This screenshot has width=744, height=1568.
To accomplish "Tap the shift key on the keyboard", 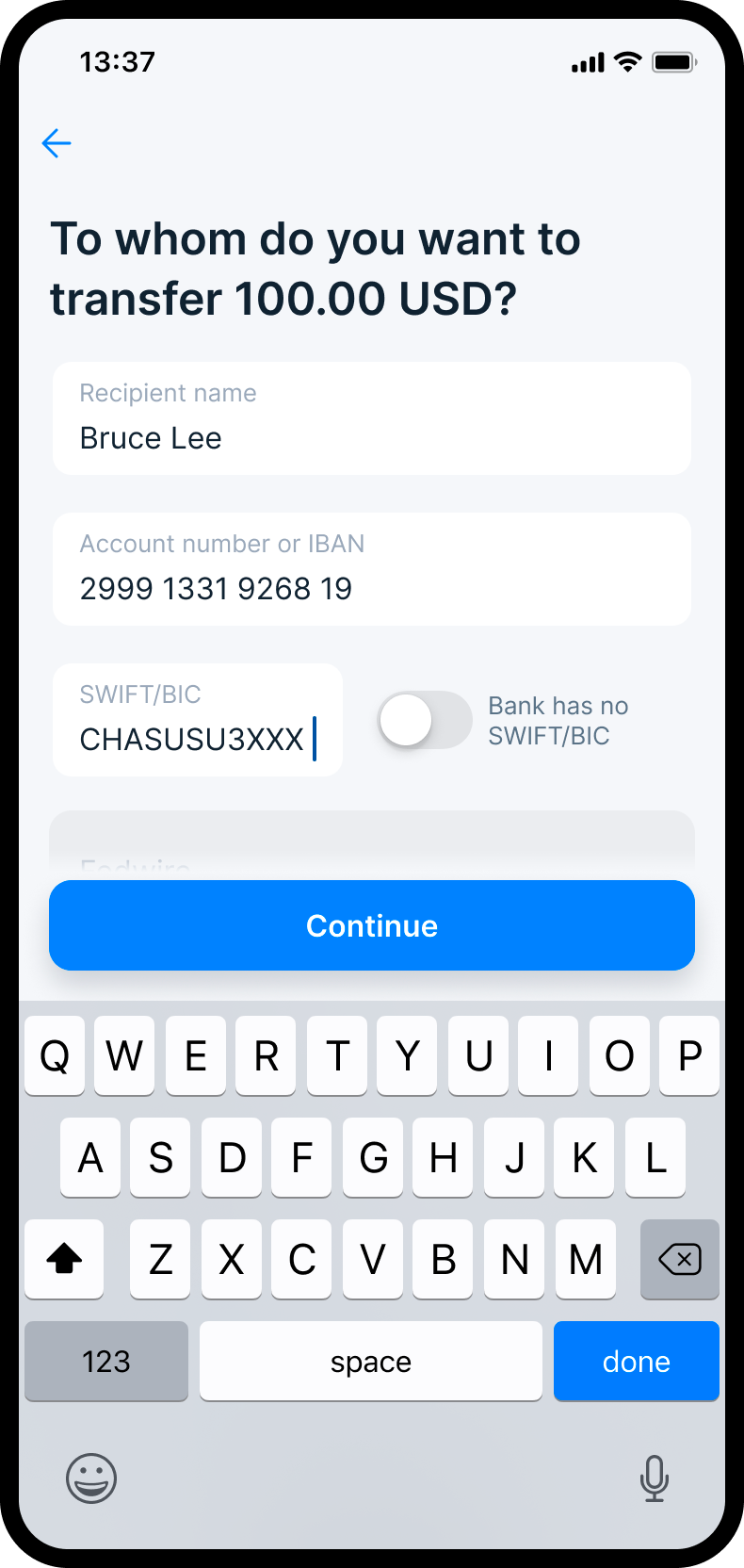I will click(x=64, y=1259).
